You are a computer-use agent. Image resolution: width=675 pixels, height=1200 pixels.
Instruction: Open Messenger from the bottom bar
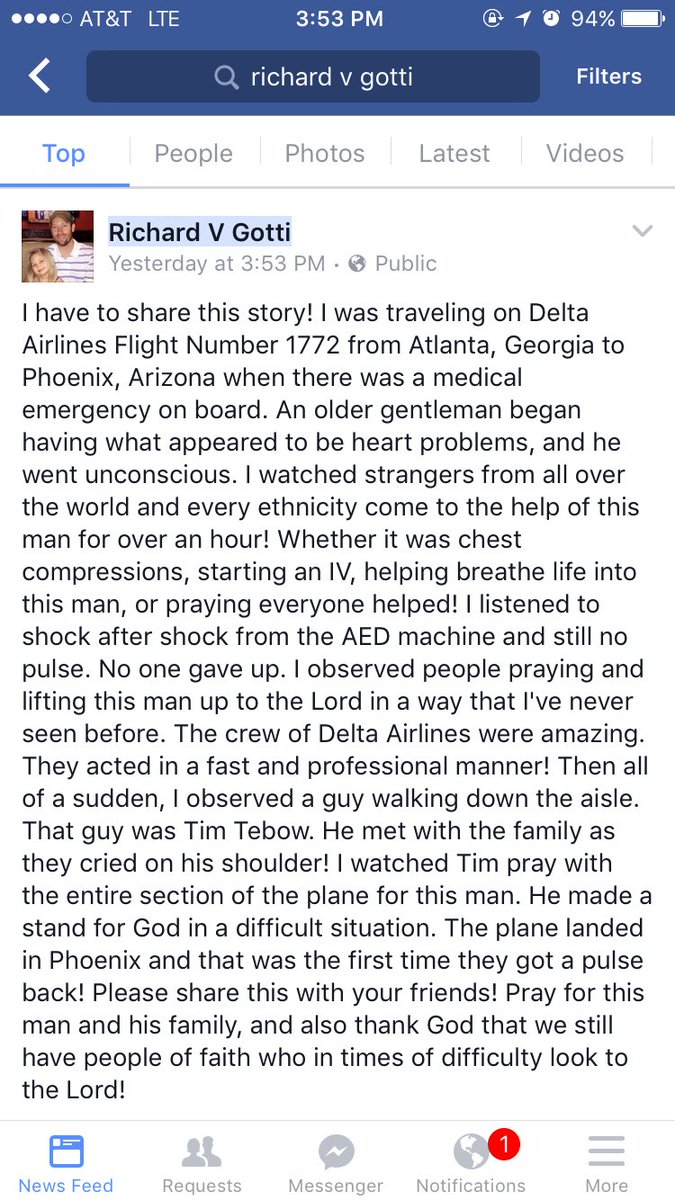[336, 1164]
